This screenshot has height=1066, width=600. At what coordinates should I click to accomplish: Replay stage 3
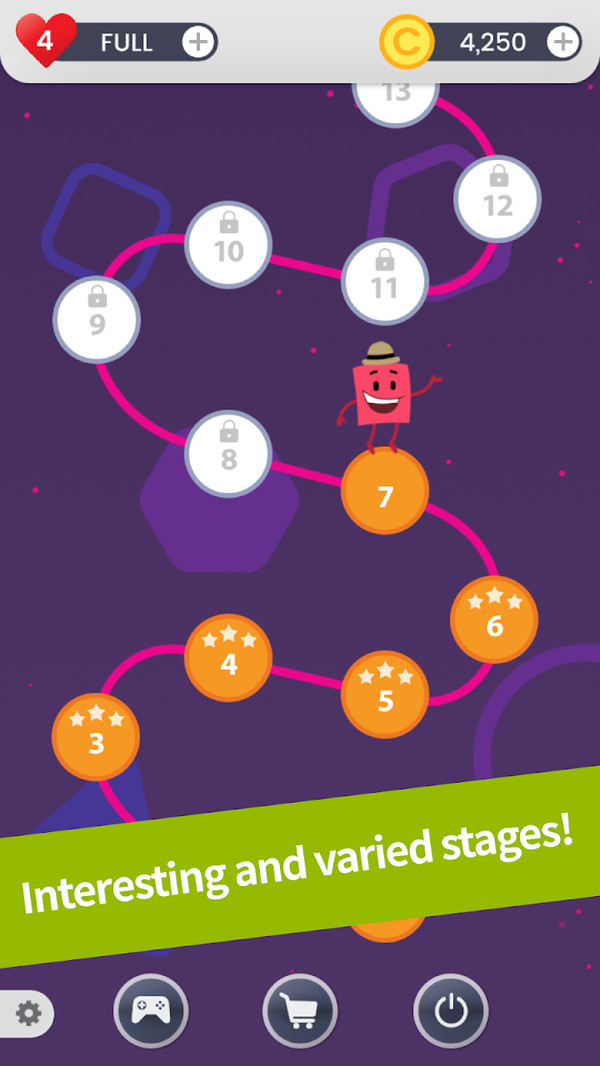pos(96,738)
